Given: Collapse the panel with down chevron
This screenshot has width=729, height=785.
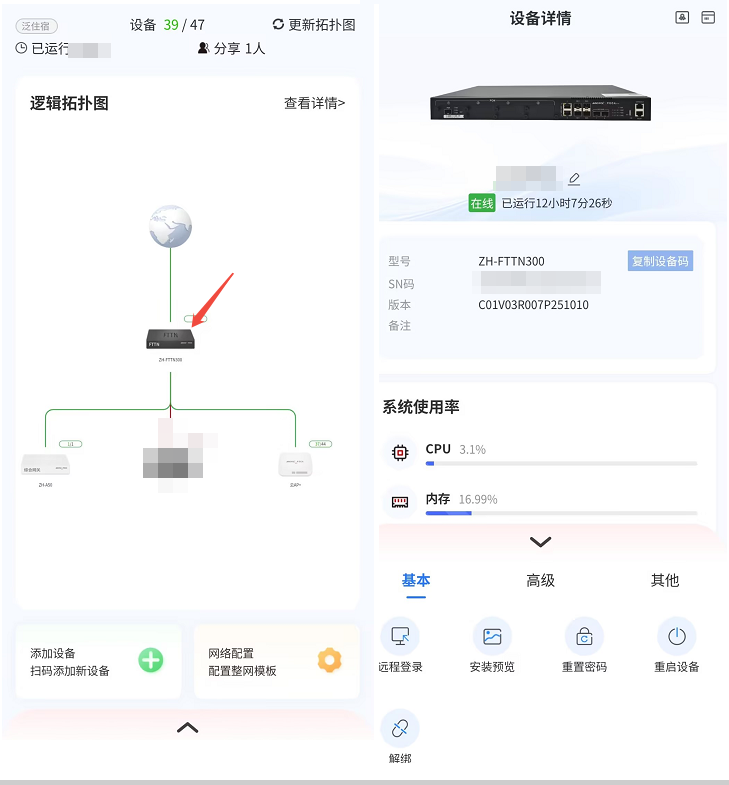Looking at the screenshot, I should pos(540,542).
